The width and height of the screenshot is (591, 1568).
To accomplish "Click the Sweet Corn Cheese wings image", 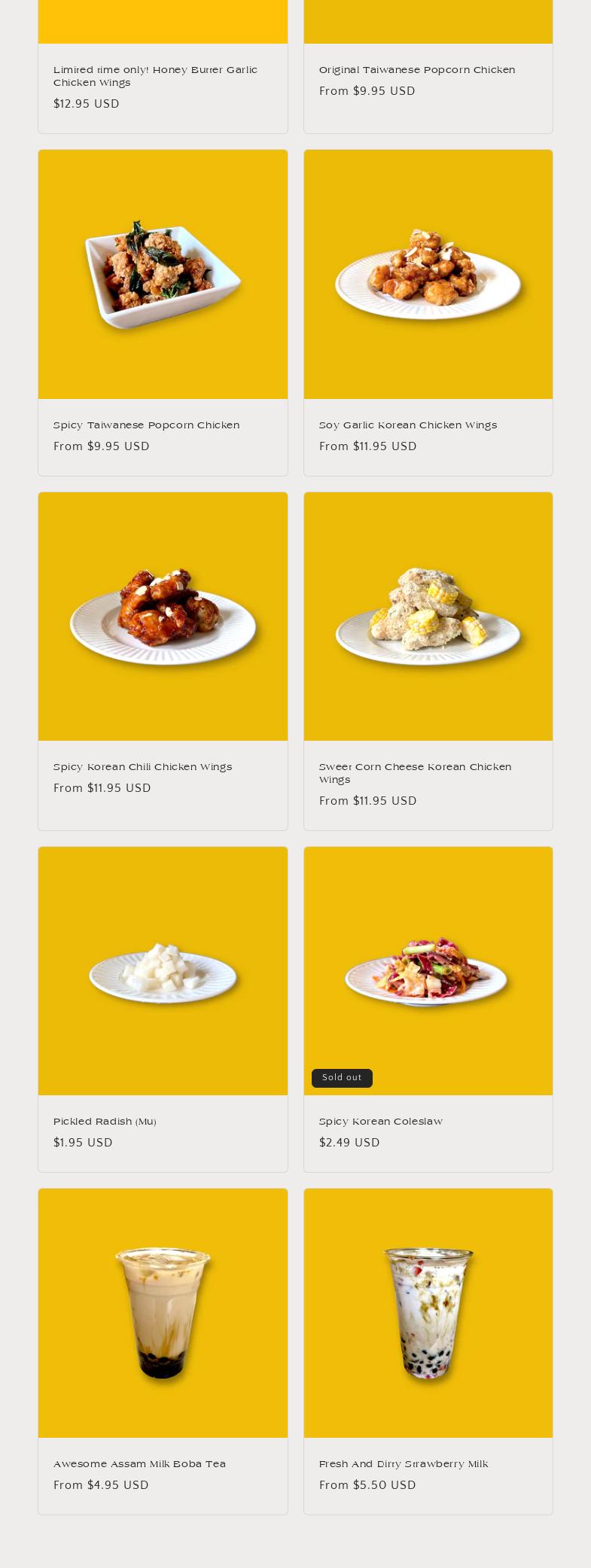I will [x=428, y=616].
